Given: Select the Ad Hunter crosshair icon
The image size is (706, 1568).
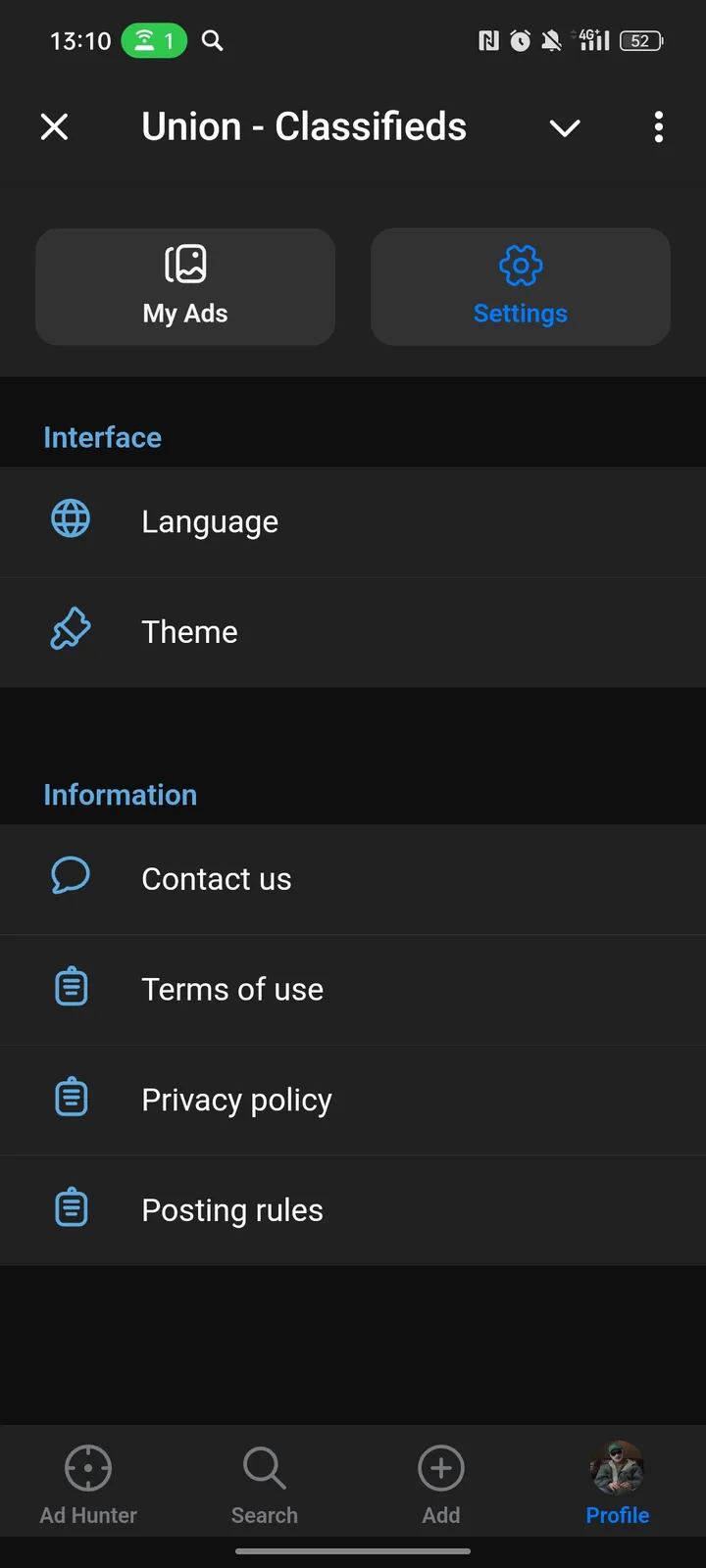Looking at the screenshot, I should (87, 1467).
